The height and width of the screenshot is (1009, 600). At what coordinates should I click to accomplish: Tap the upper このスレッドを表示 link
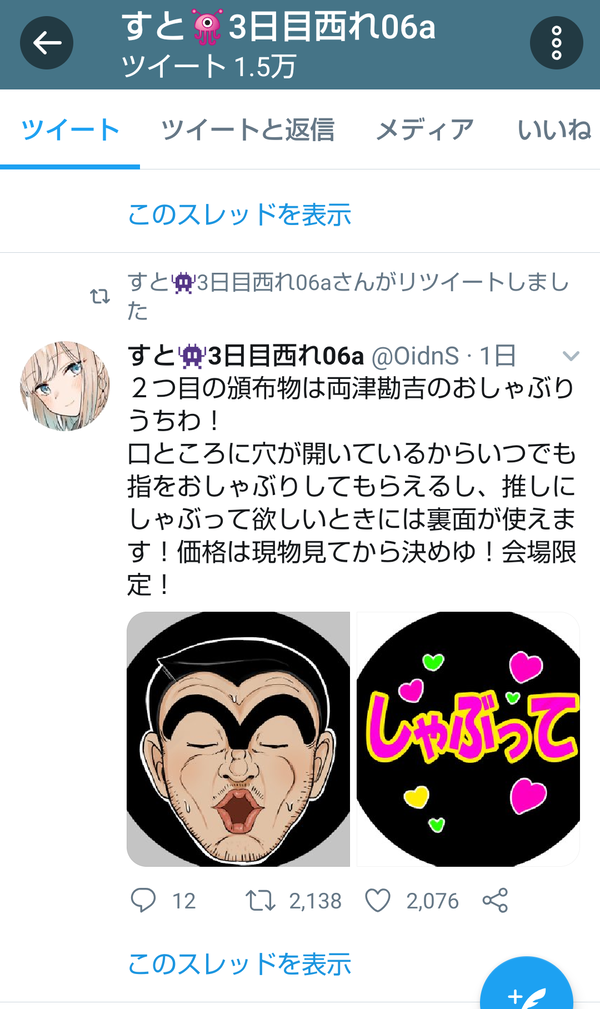pos(239,214)
